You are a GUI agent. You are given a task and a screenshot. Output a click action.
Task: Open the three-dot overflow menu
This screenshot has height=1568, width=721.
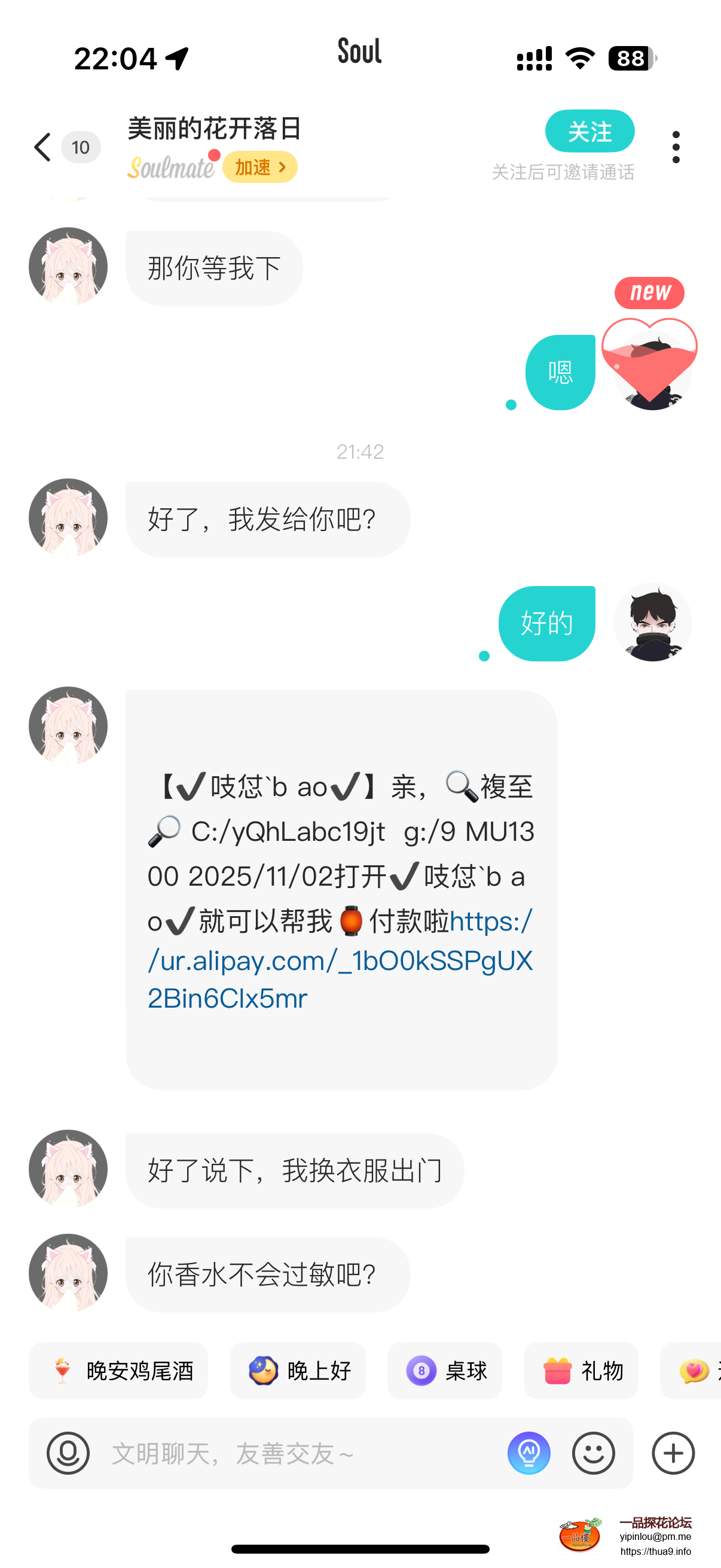pyautogui.click(x=676, y=147)
